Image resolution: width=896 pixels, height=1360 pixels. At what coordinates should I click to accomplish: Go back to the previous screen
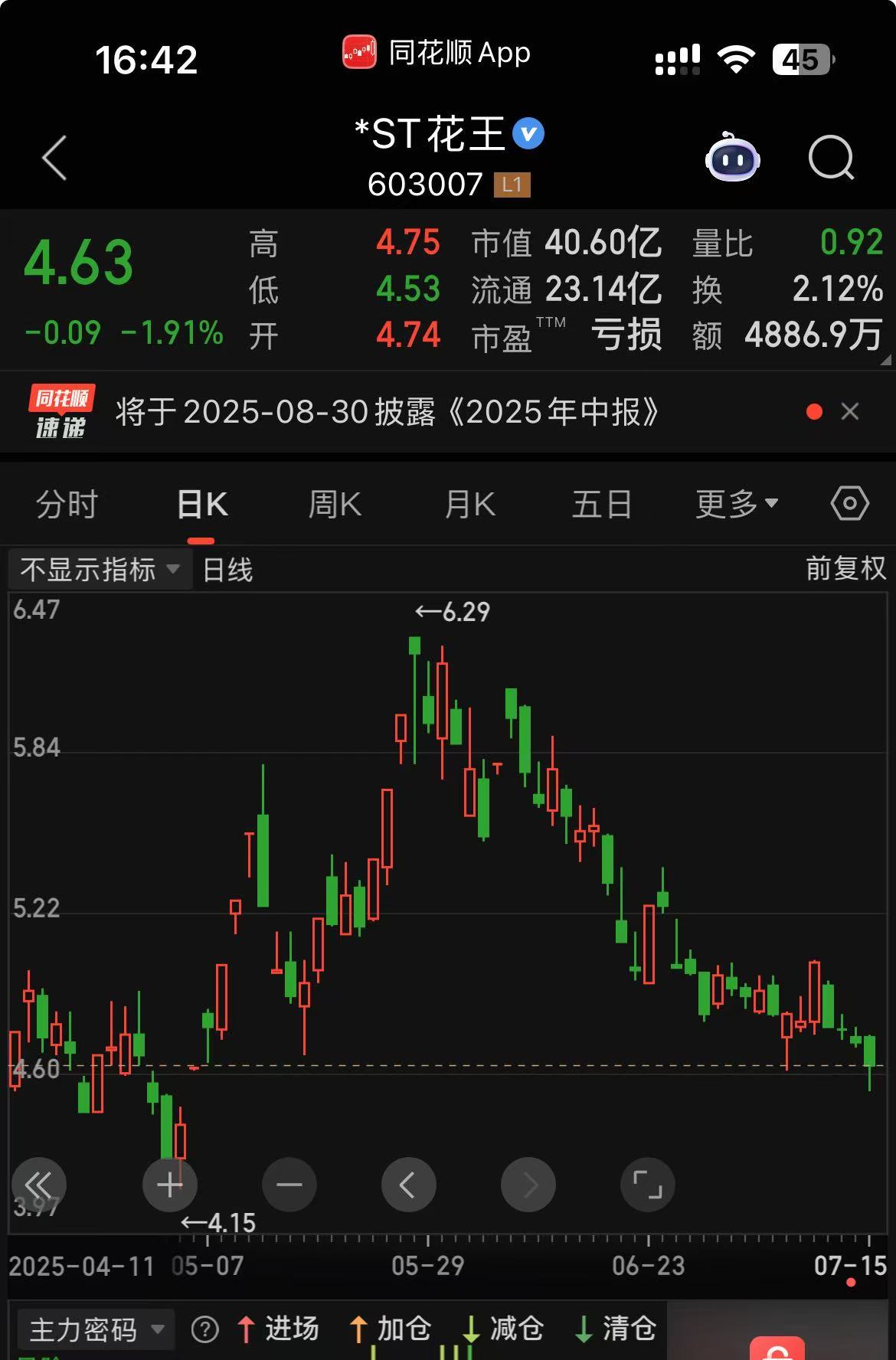54,158
